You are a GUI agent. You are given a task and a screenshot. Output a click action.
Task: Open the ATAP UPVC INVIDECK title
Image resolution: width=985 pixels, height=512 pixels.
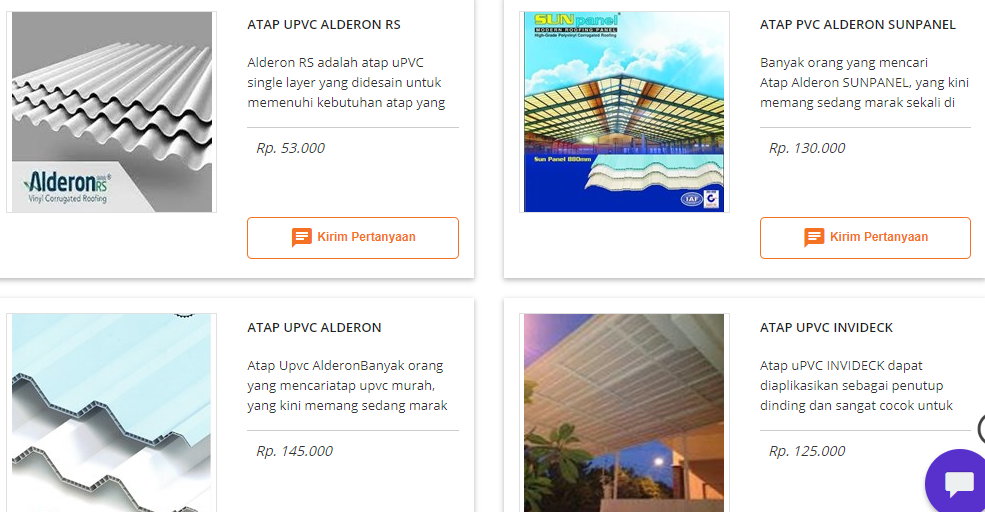click(x=826, y=328)
